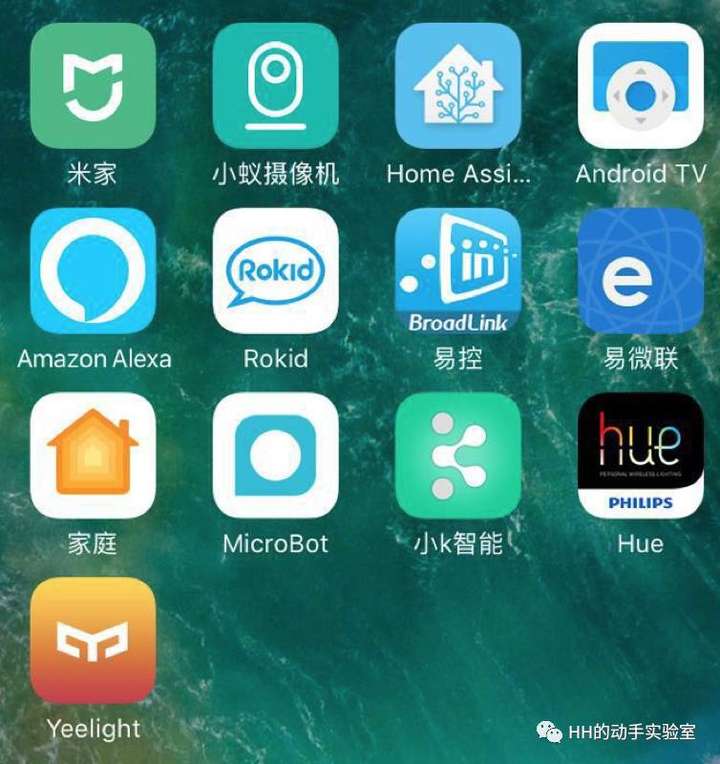Screen dimensions: 720x764
Task: Launch the 小蚁摄像机 app
Action: click(x=276, y=86)
